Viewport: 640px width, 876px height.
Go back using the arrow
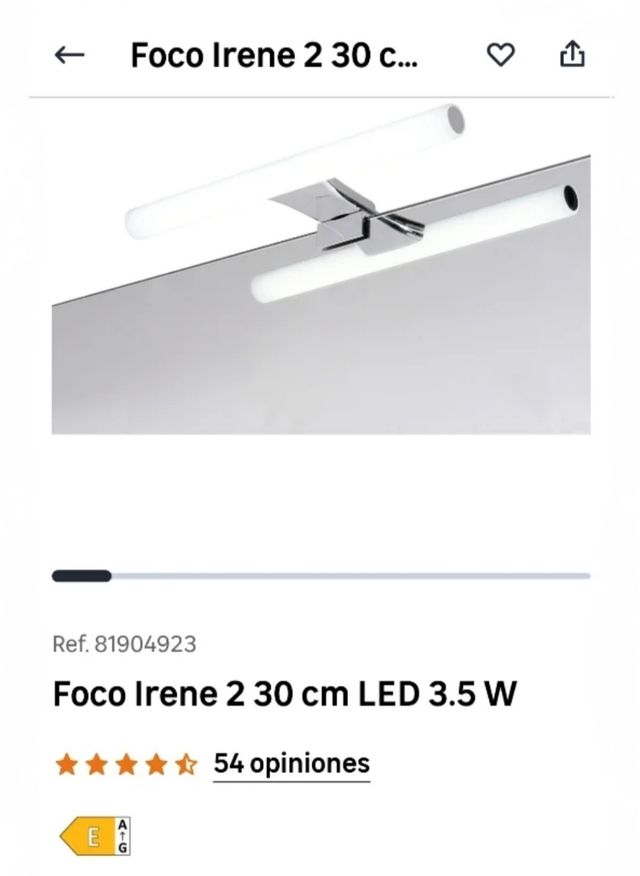69,56
